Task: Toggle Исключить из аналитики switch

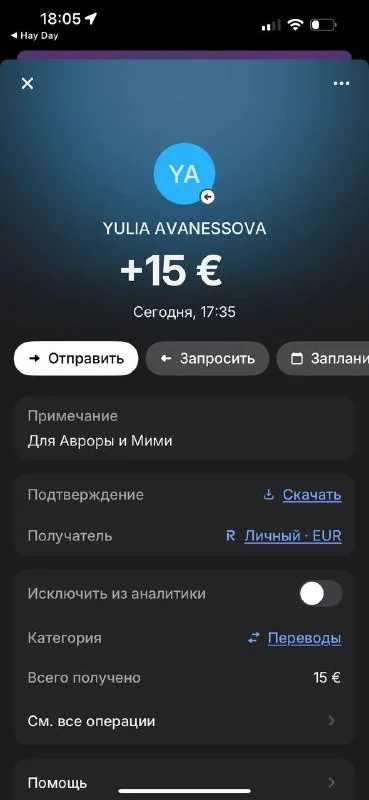Action: 321,593
